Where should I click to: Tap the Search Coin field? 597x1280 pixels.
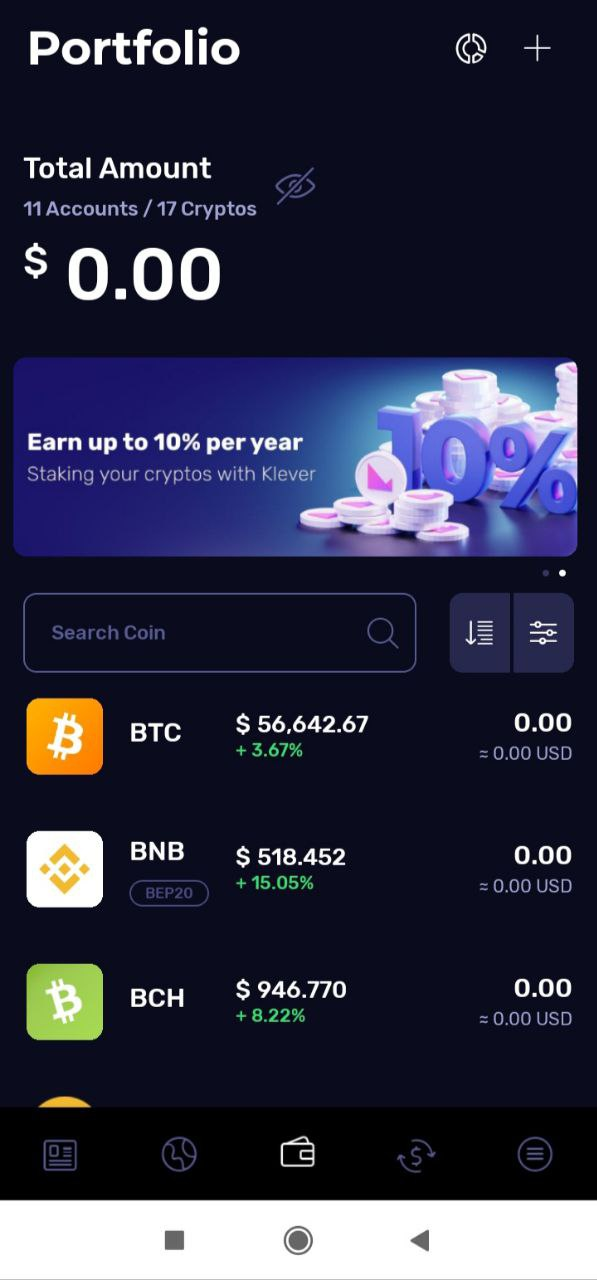[x=219, y=633]
